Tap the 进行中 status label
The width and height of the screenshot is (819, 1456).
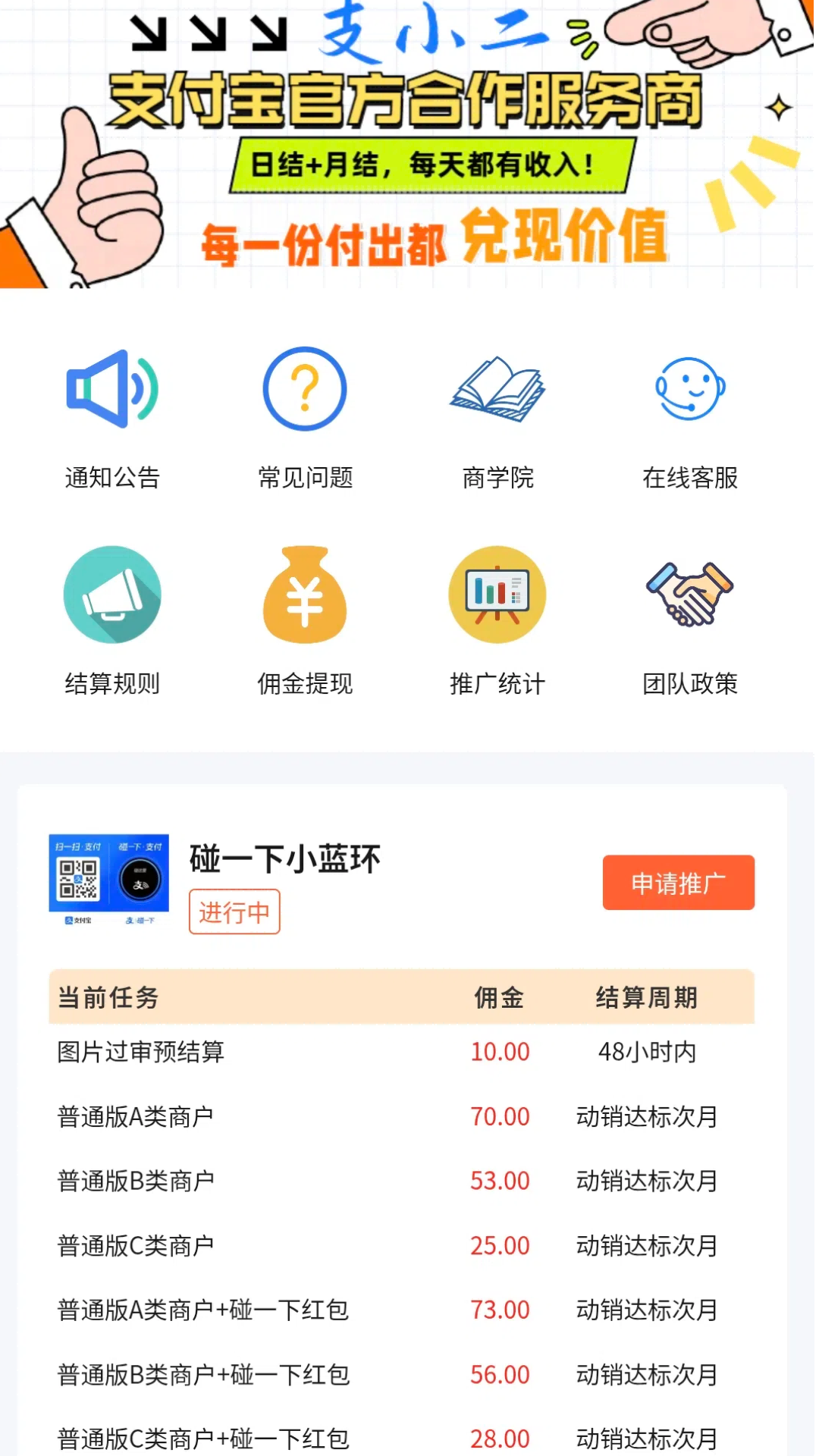click(x=234, y=913)
